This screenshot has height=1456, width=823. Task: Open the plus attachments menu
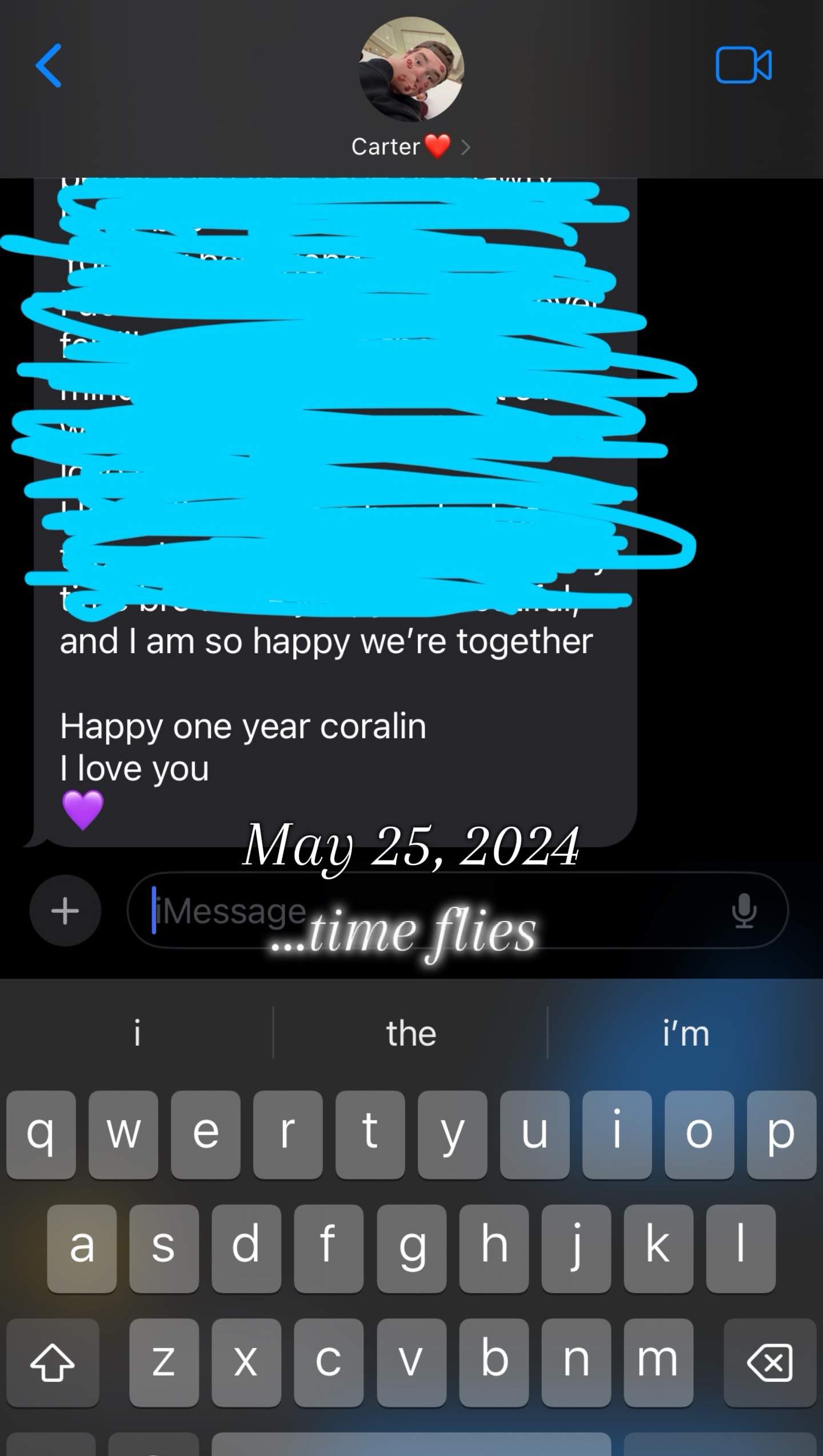click(65, 910)
